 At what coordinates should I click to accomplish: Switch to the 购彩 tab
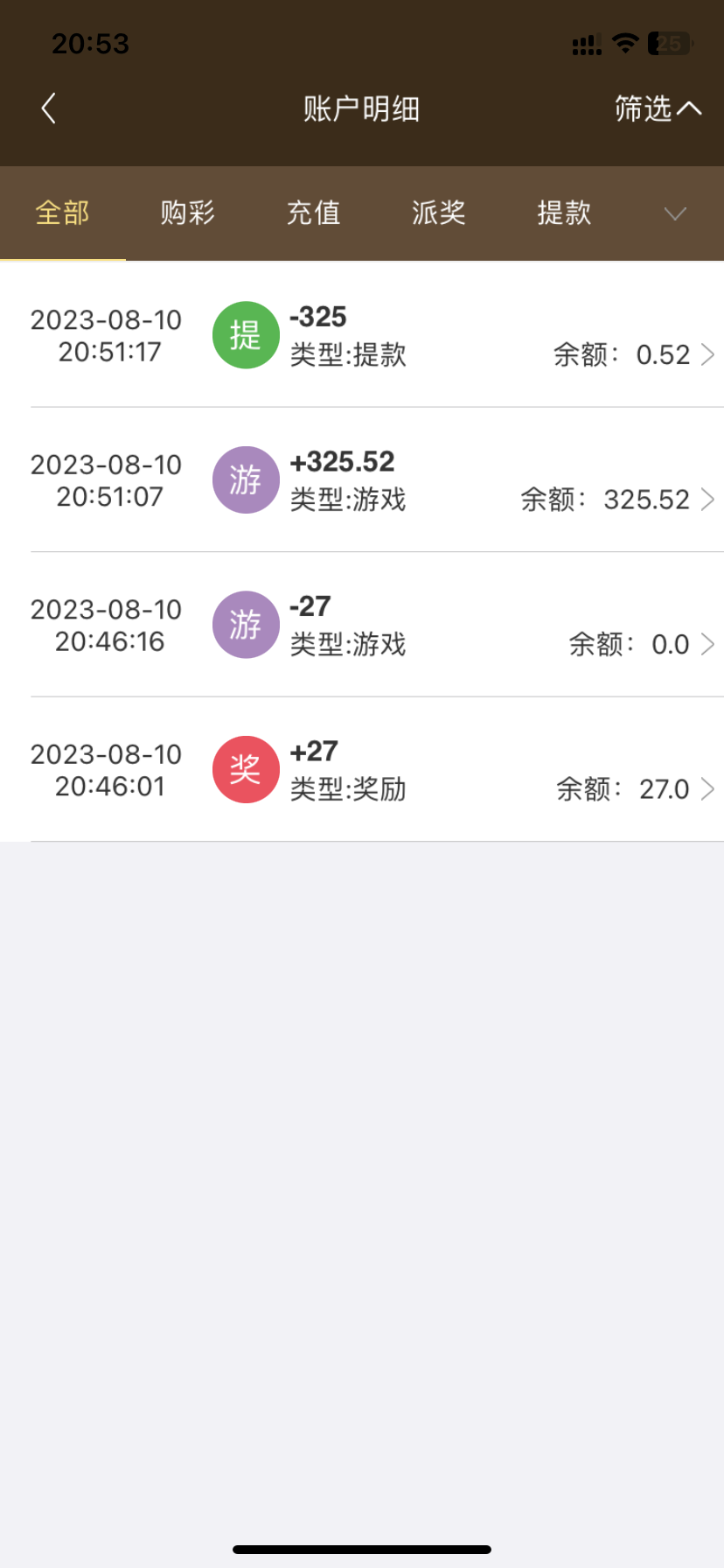187,213
